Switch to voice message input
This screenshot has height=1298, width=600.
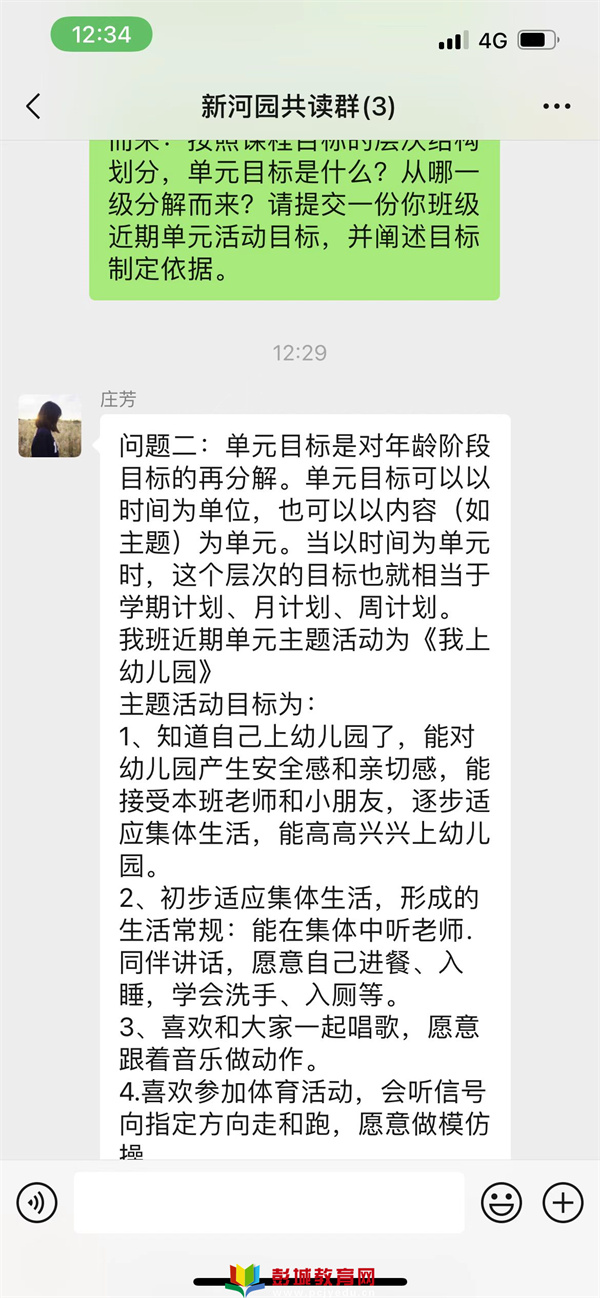(x=36, y=1201)
